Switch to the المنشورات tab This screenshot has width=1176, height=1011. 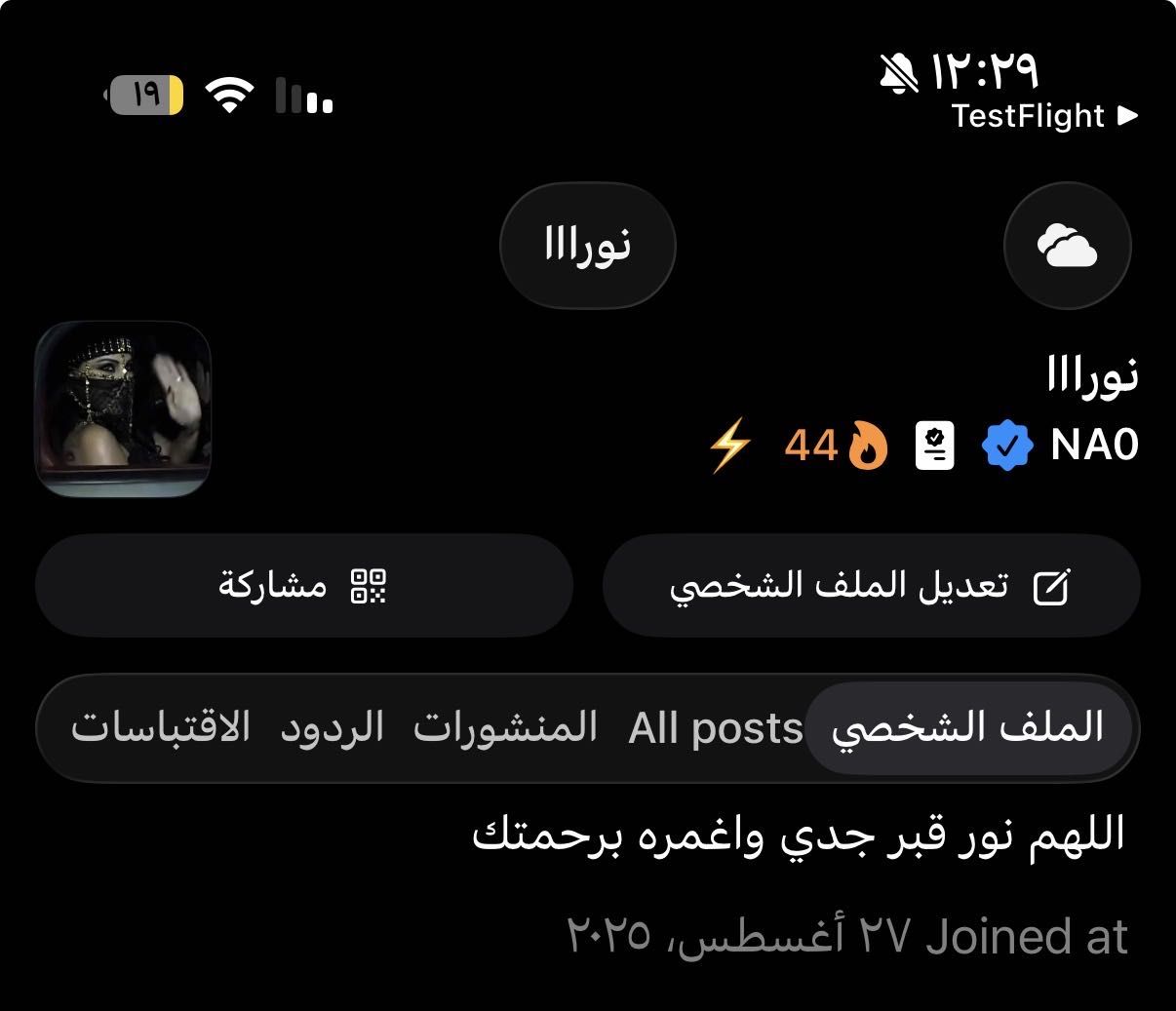(x=505, y=728)
